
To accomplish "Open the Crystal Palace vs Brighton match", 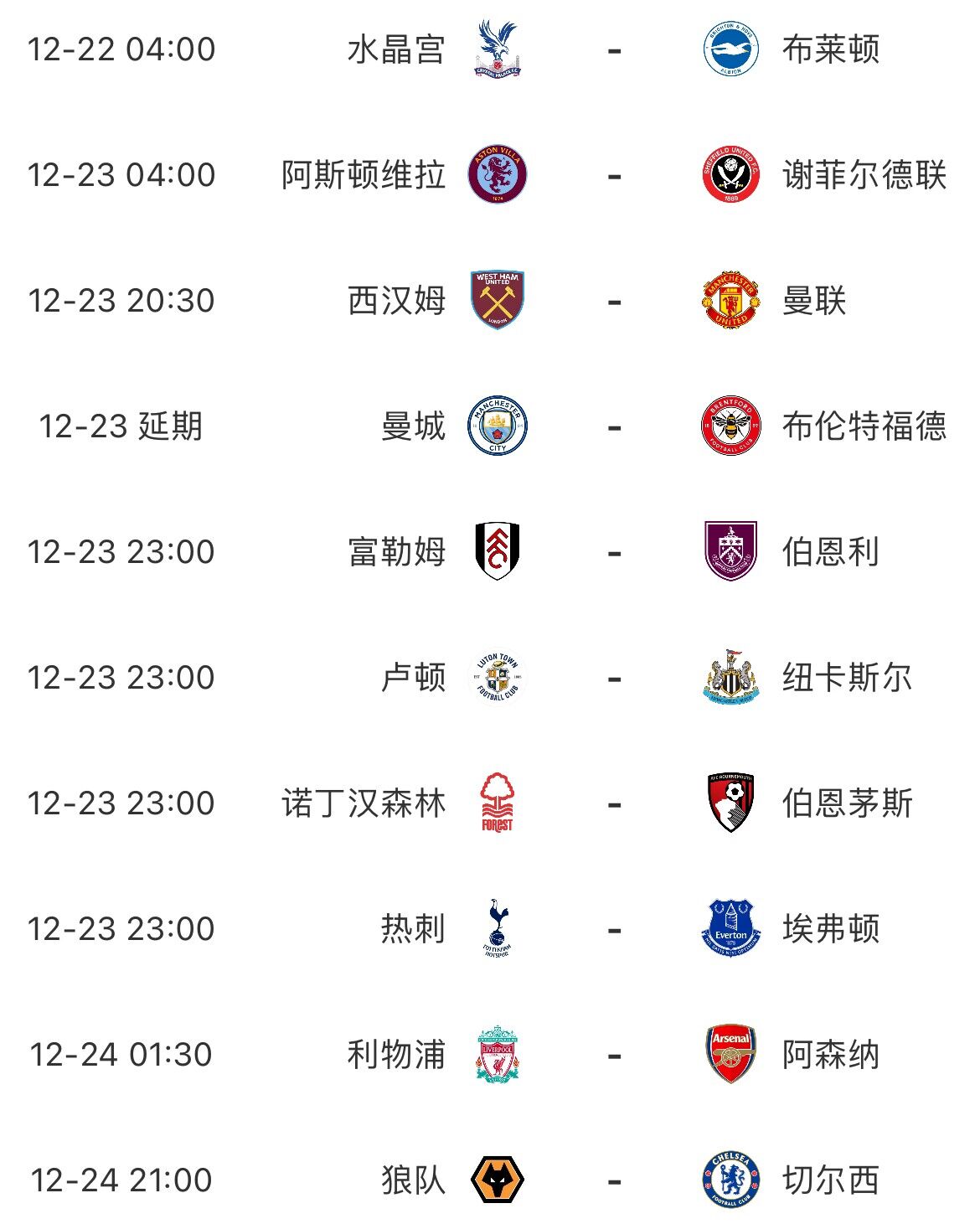I will pyautogui.click(x=614, y=50).
